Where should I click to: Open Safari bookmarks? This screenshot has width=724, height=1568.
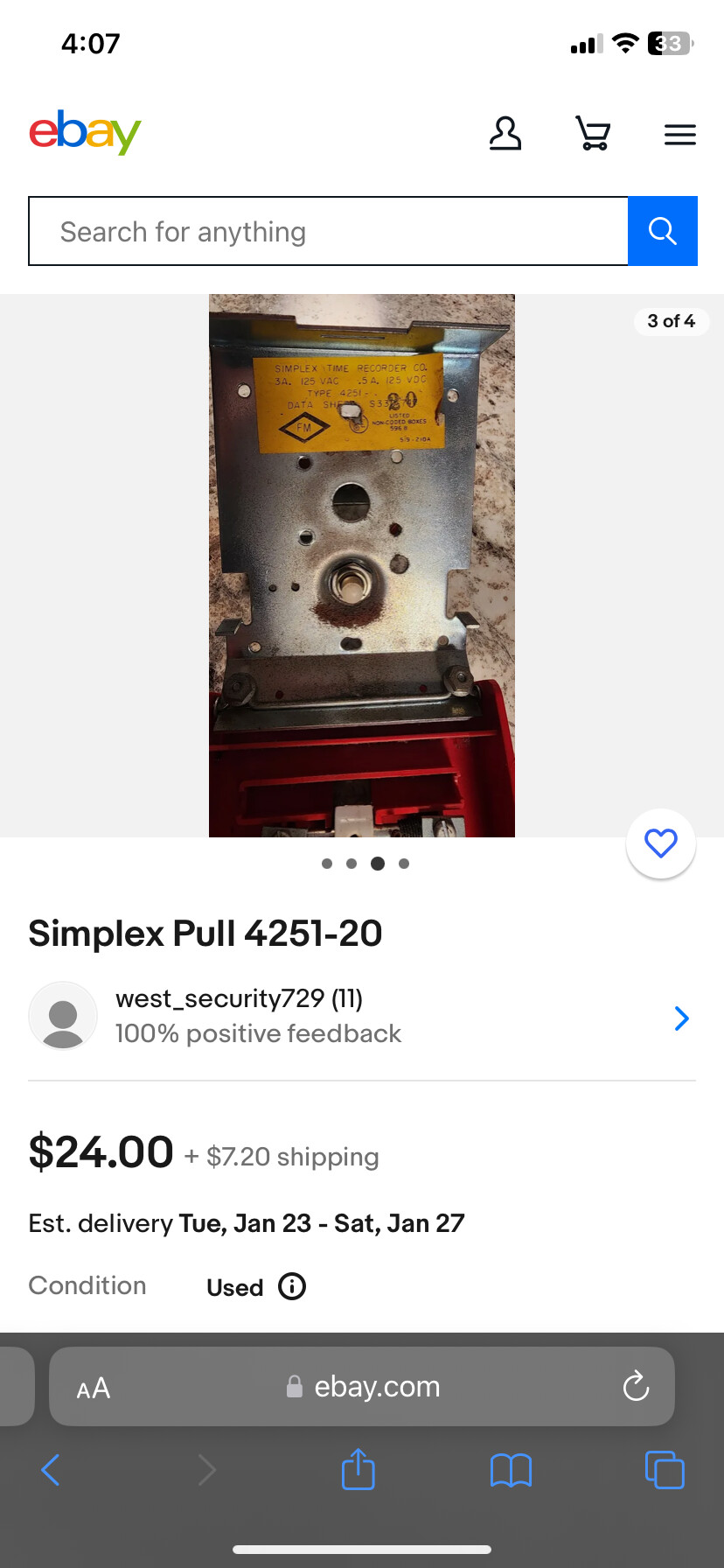click(511, 1470)
